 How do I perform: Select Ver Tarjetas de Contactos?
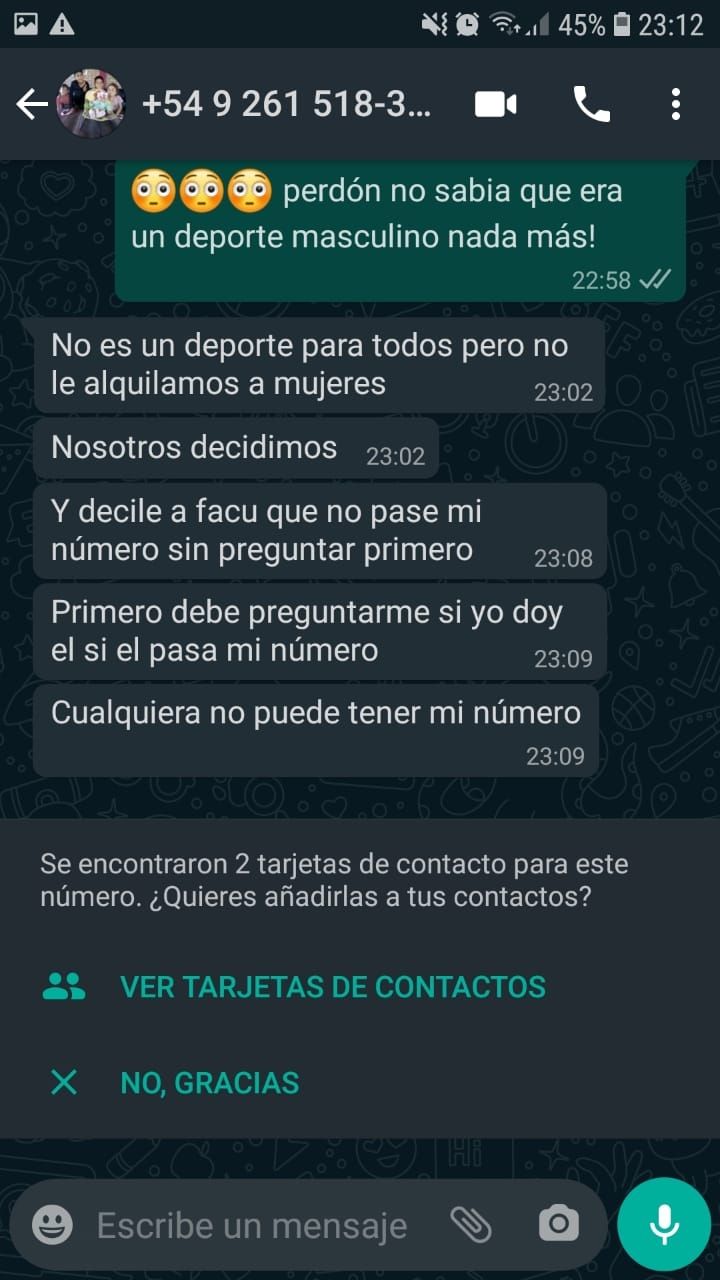pyautogui.click(x=332, y=987)
